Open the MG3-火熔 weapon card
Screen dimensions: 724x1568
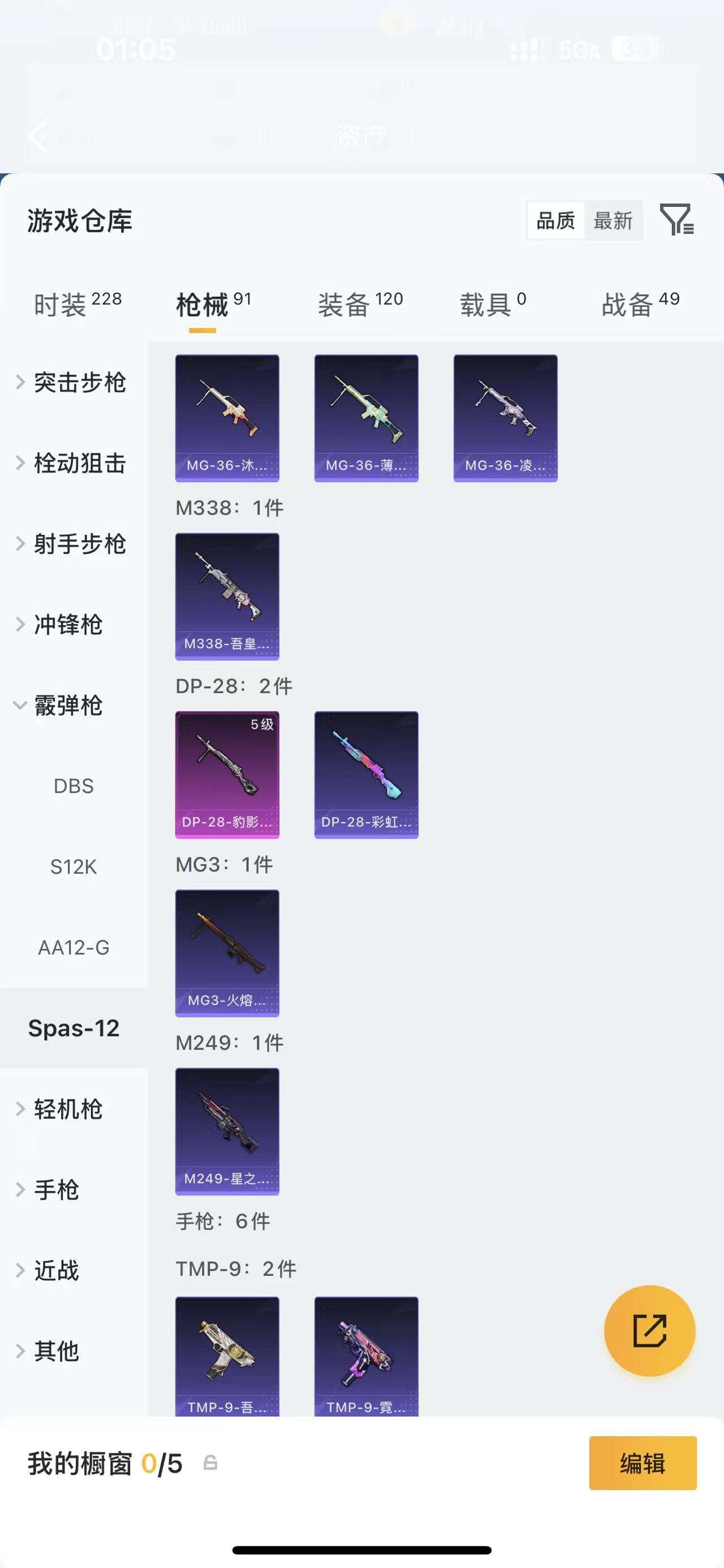pyautogui.click(x=227, y=953)
